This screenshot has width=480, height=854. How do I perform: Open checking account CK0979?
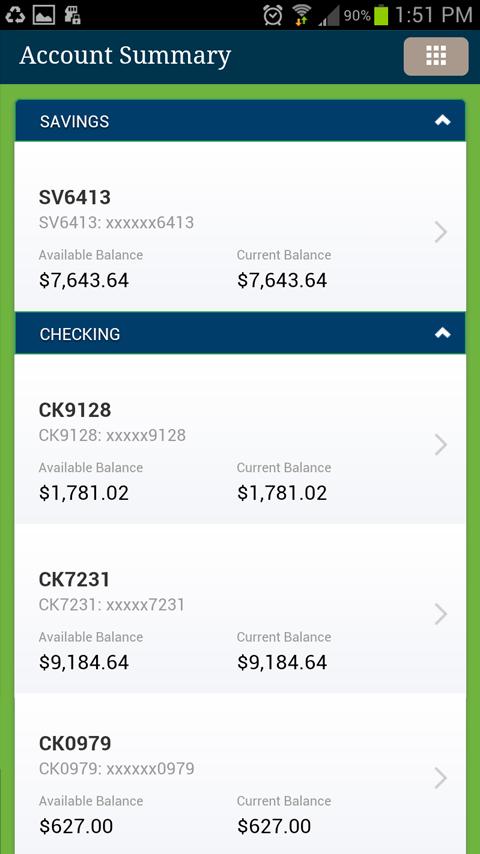point(240,774)
